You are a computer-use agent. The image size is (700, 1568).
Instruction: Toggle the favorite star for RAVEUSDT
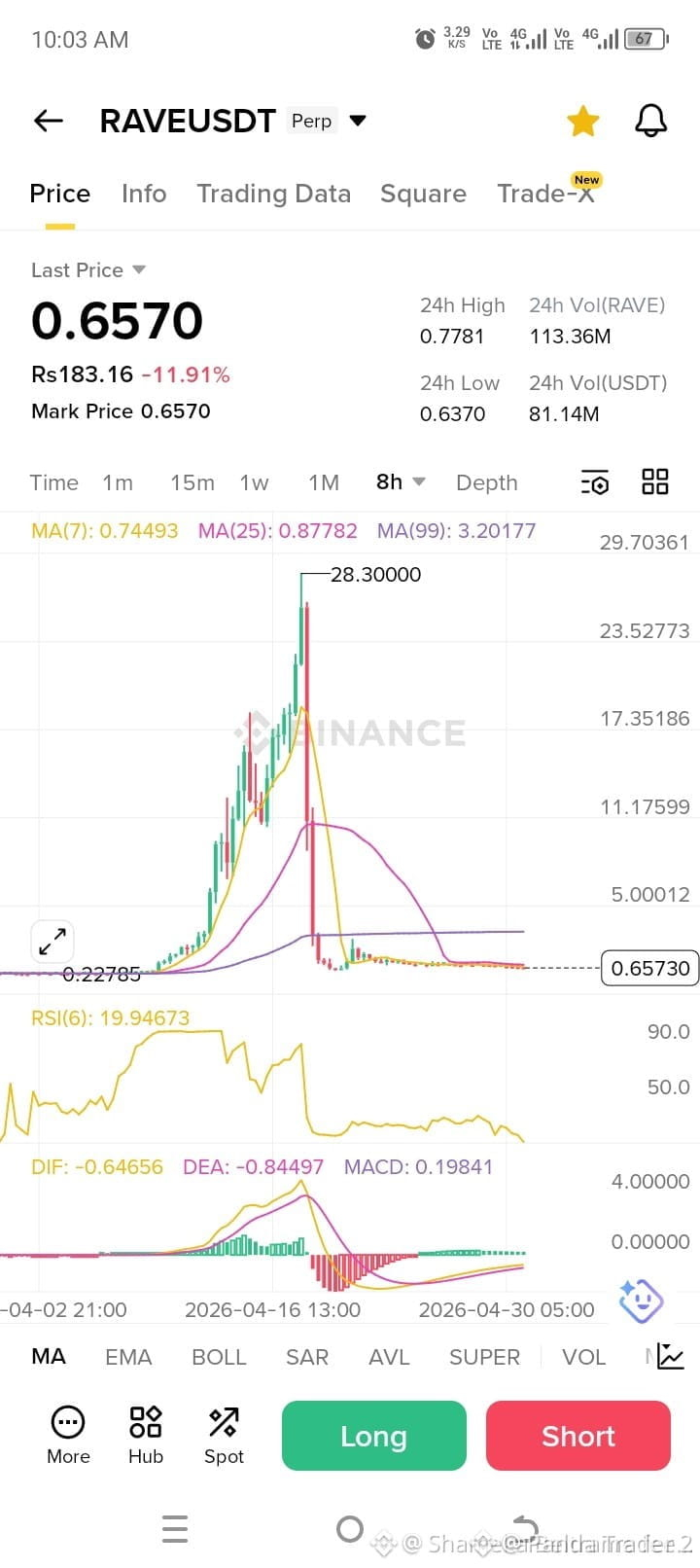click(582, 122)
